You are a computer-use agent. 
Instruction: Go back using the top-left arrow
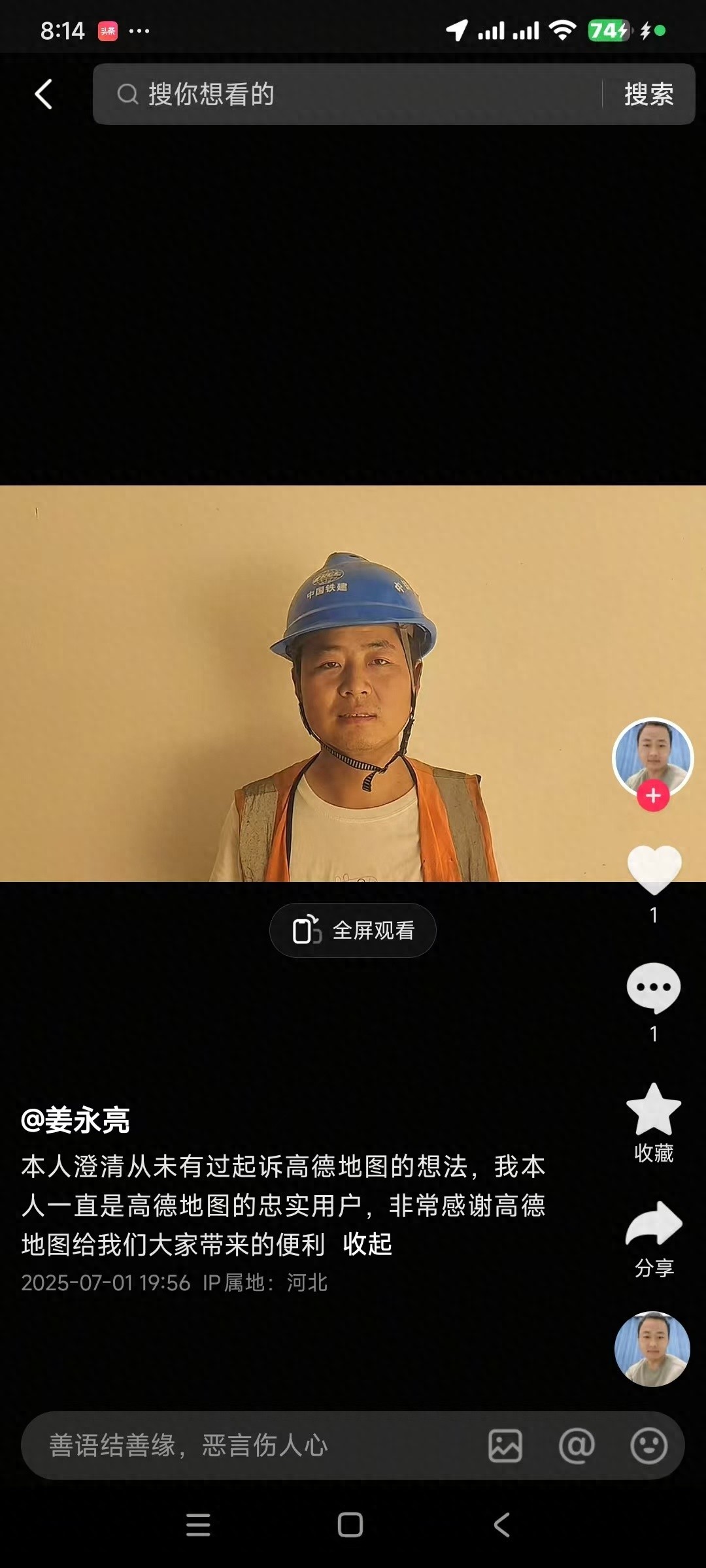(x=43, y=95)
